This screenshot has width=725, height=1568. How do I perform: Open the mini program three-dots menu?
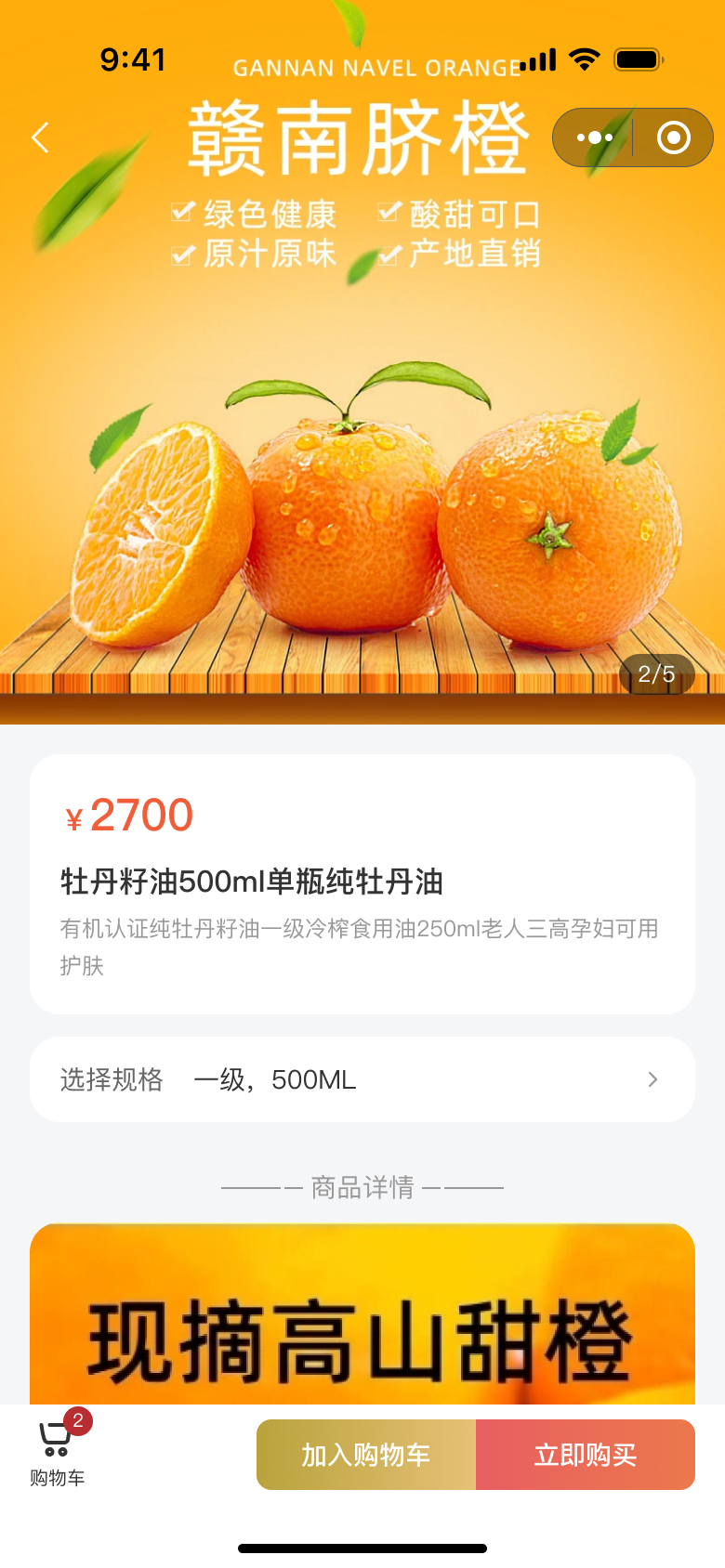[595, 138]
